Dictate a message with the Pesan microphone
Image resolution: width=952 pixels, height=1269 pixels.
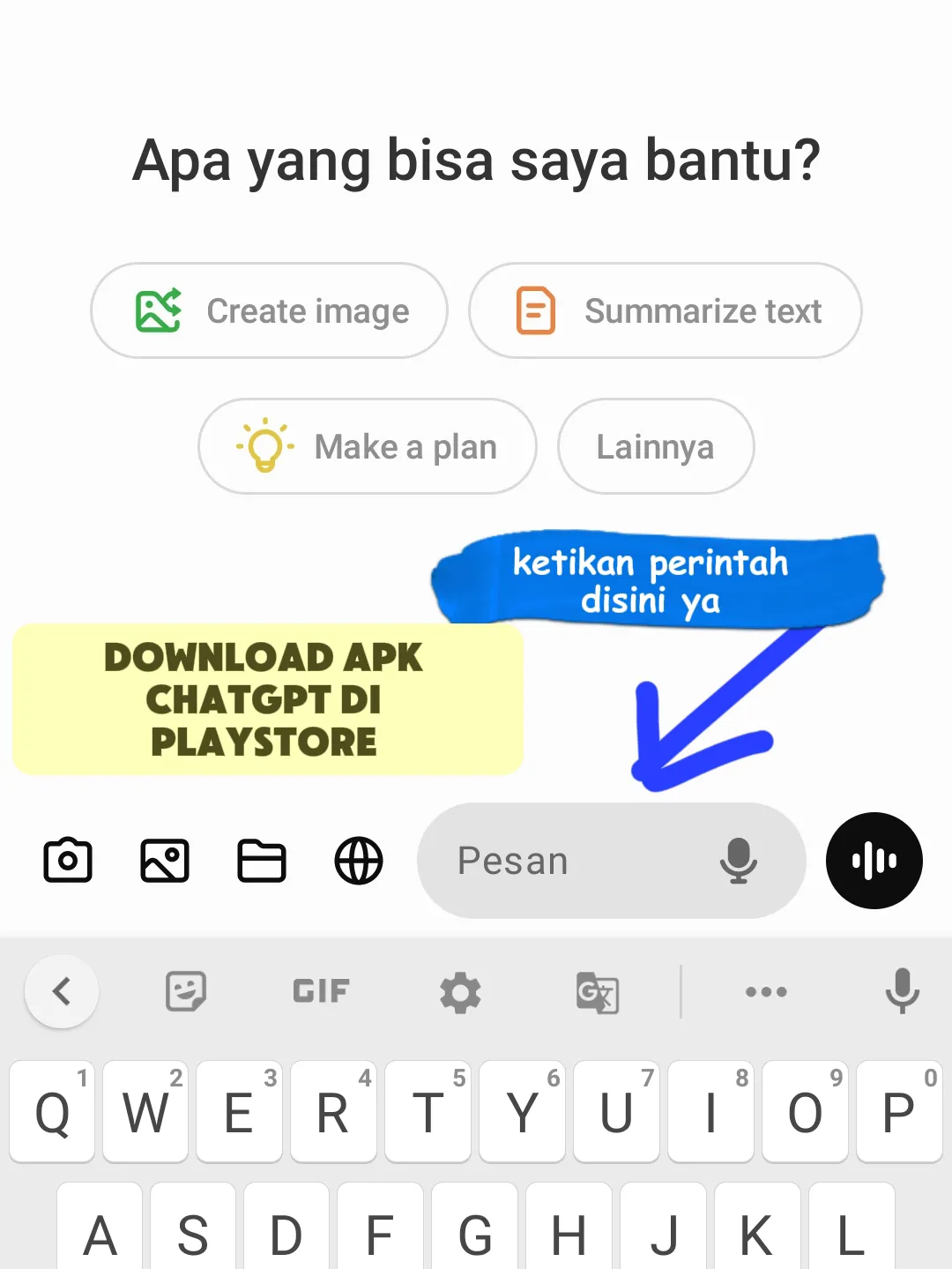[x=738, y=861]
